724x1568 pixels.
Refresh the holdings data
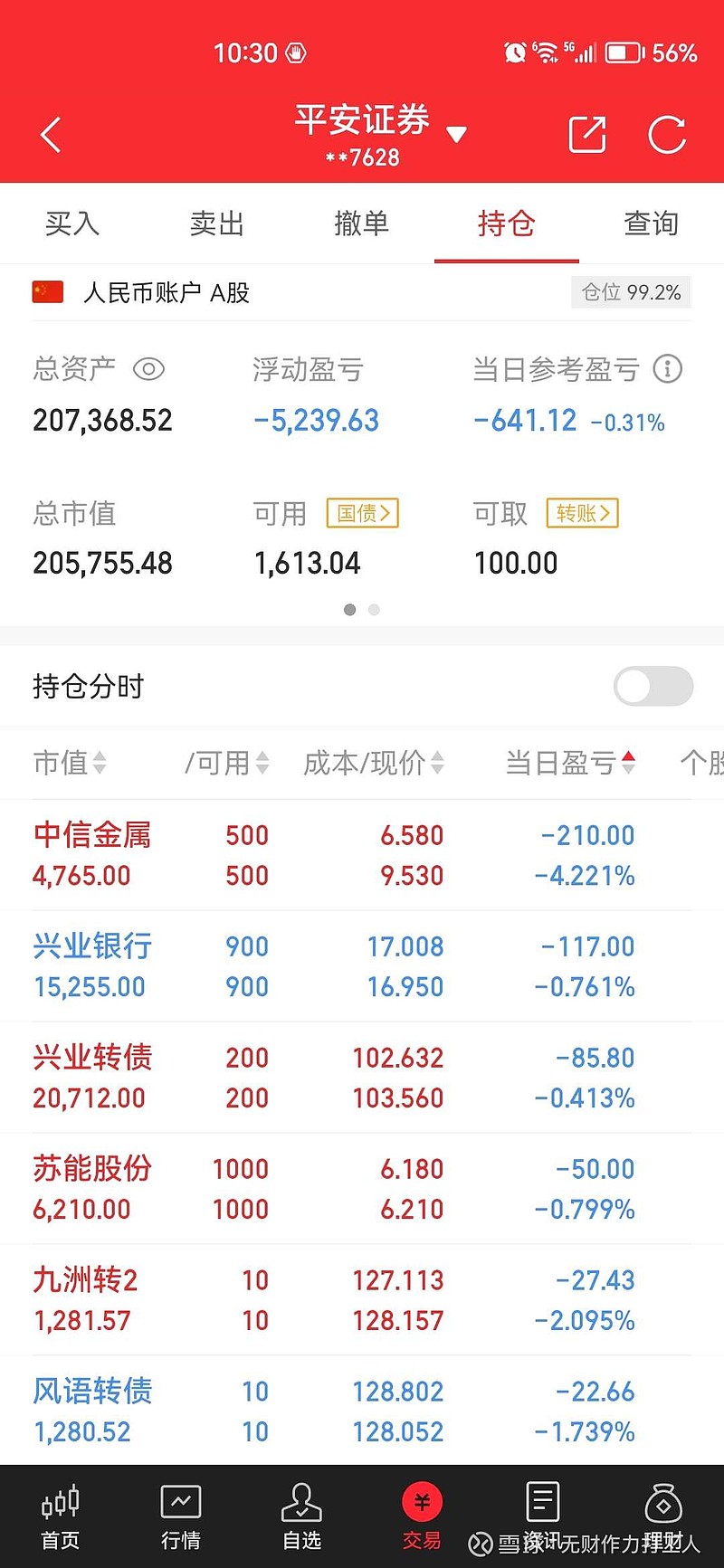[668, 135]
